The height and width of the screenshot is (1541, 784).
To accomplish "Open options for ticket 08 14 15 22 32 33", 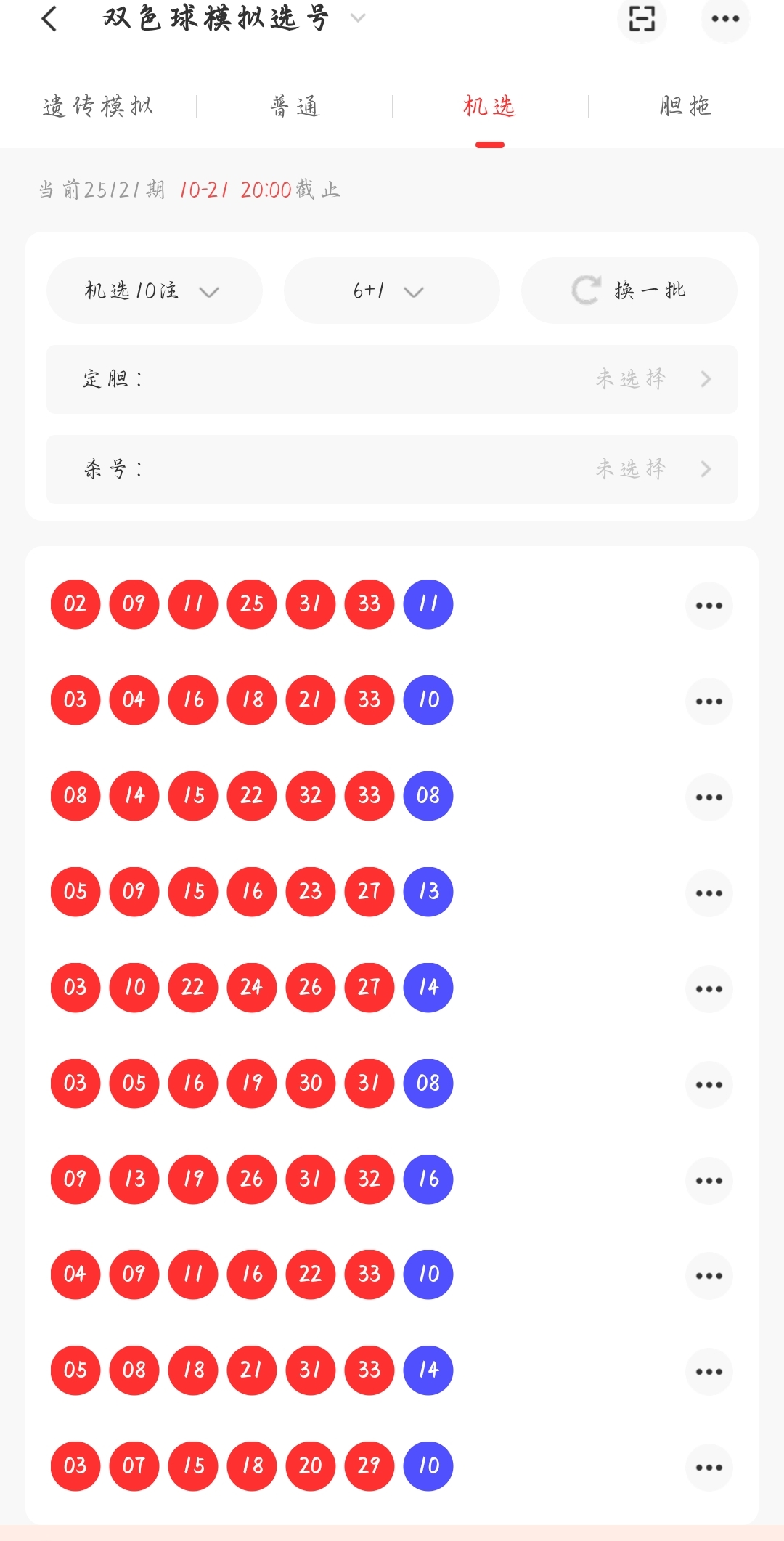I will click(x=709, y=797).
